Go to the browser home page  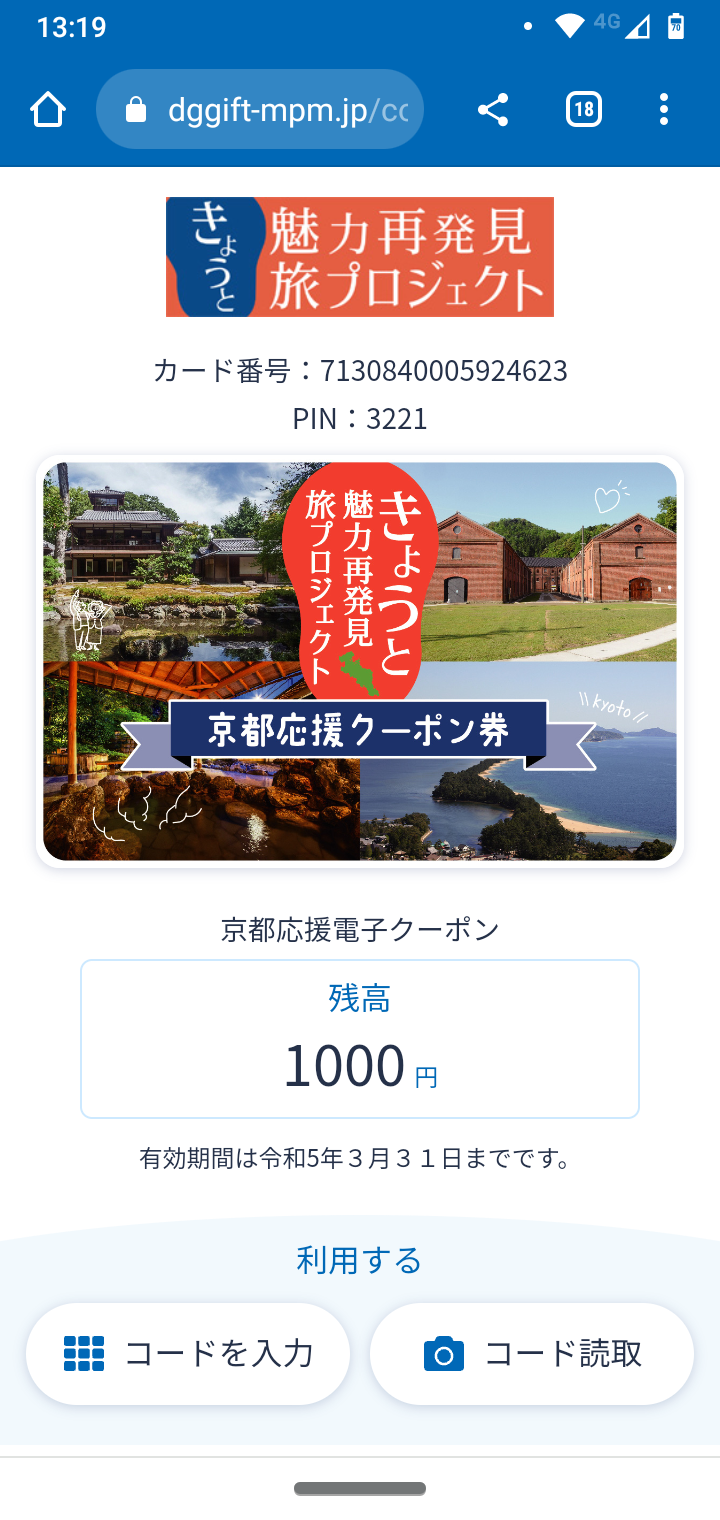(48, 109)
